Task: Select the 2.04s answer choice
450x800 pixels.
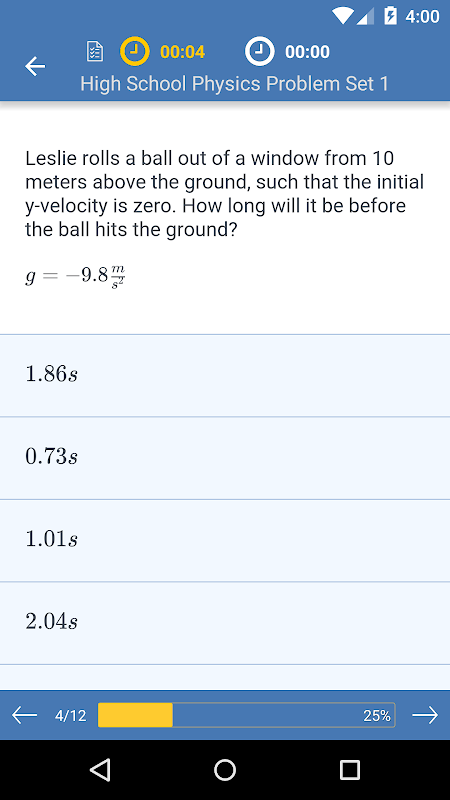Action: [225, 623]
